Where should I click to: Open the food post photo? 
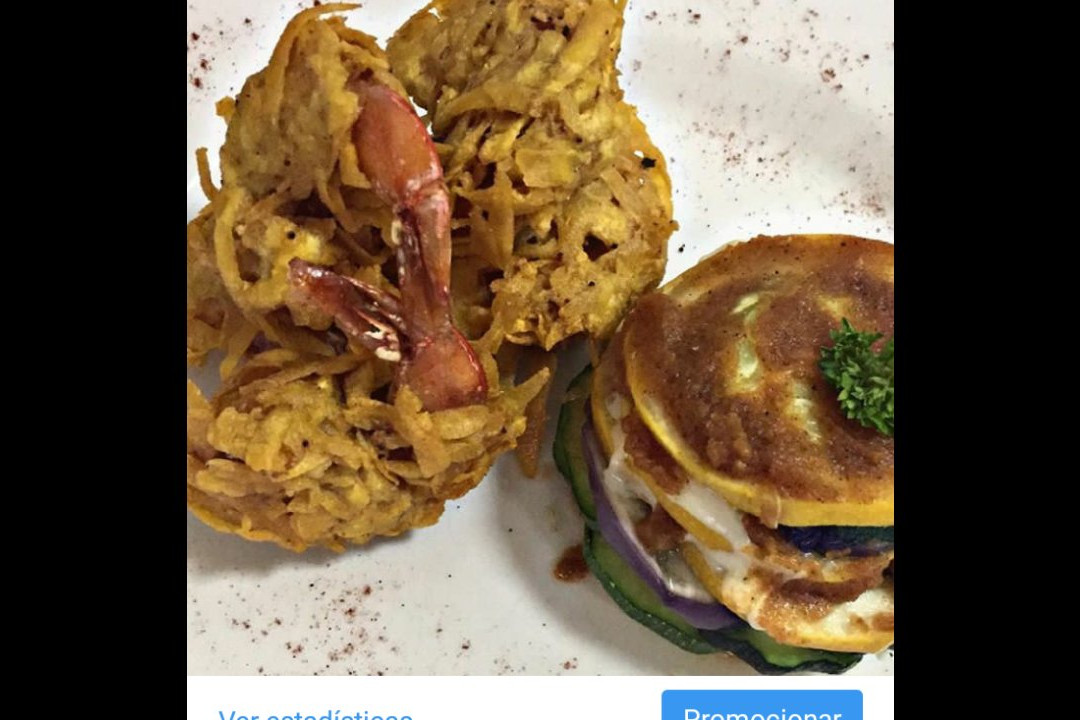click(x=540, y=338)
